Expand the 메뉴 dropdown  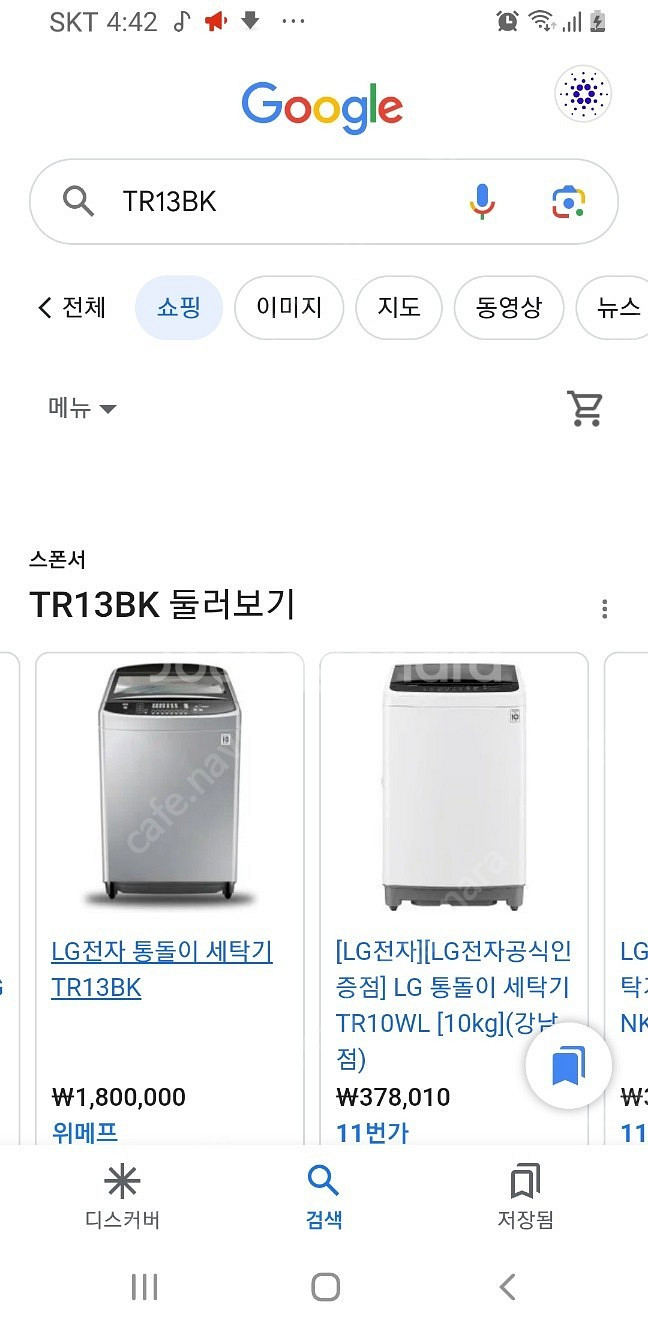pyautogui.click(x=83, y=408)
